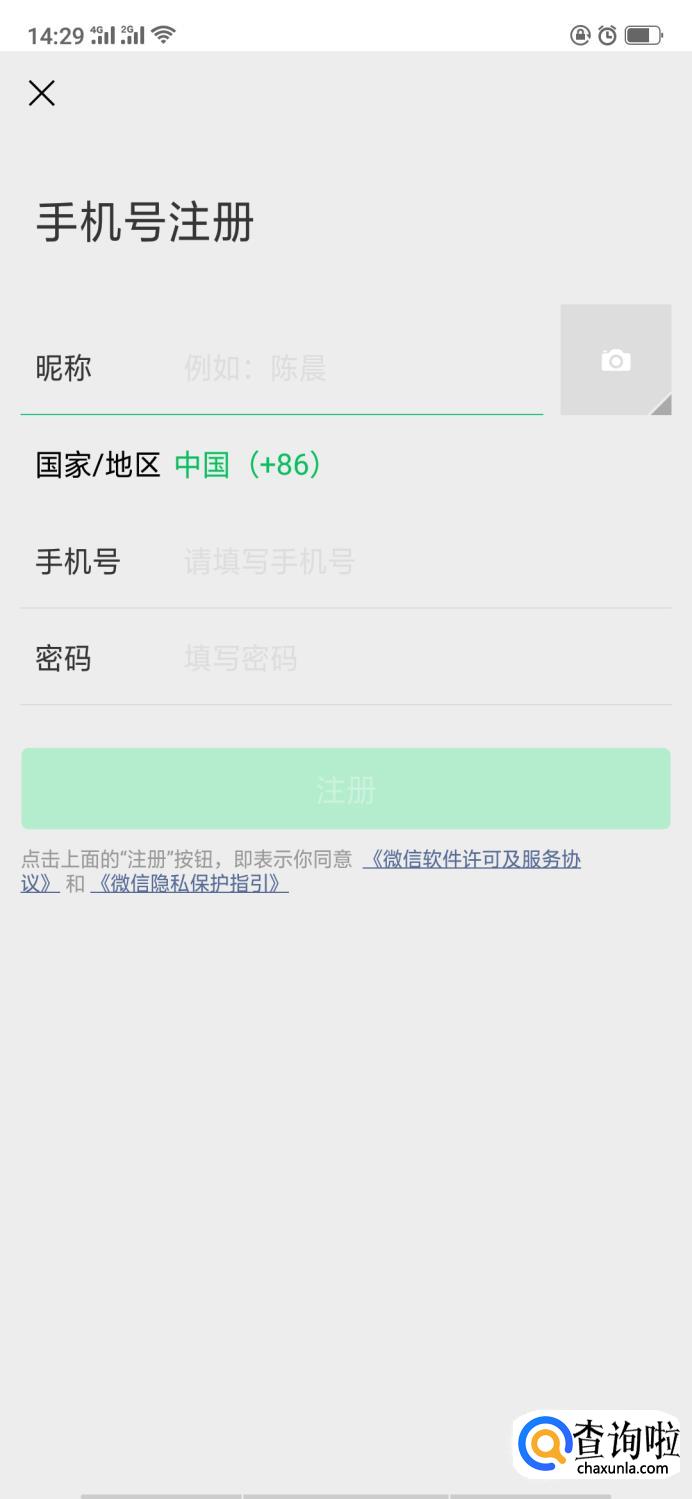Close the phone registration screen

(x=41, y=93)
